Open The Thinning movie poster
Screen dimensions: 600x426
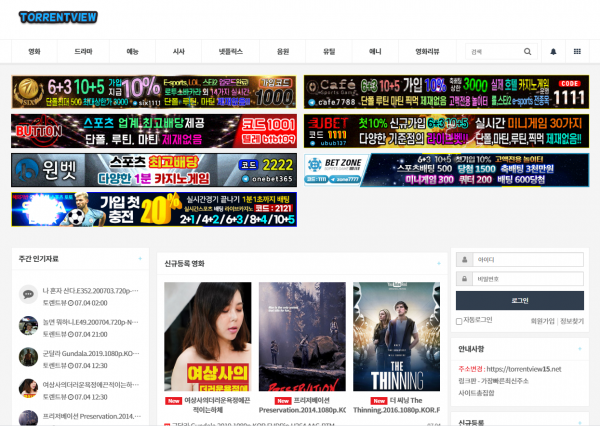(396, 335)
